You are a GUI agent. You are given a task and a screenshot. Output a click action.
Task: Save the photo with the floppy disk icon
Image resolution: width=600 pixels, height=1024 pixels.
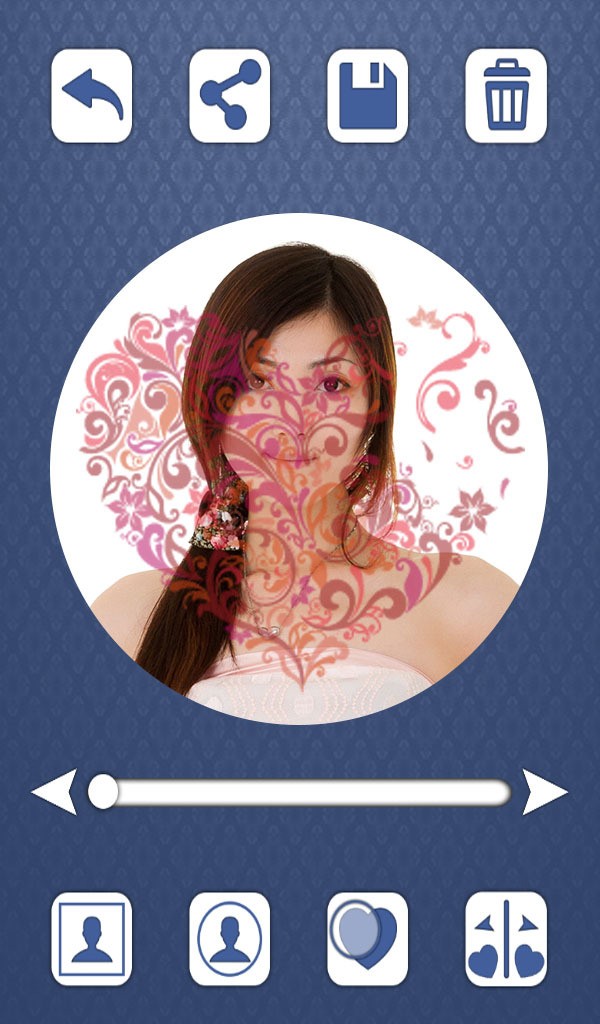pos(368,96)
